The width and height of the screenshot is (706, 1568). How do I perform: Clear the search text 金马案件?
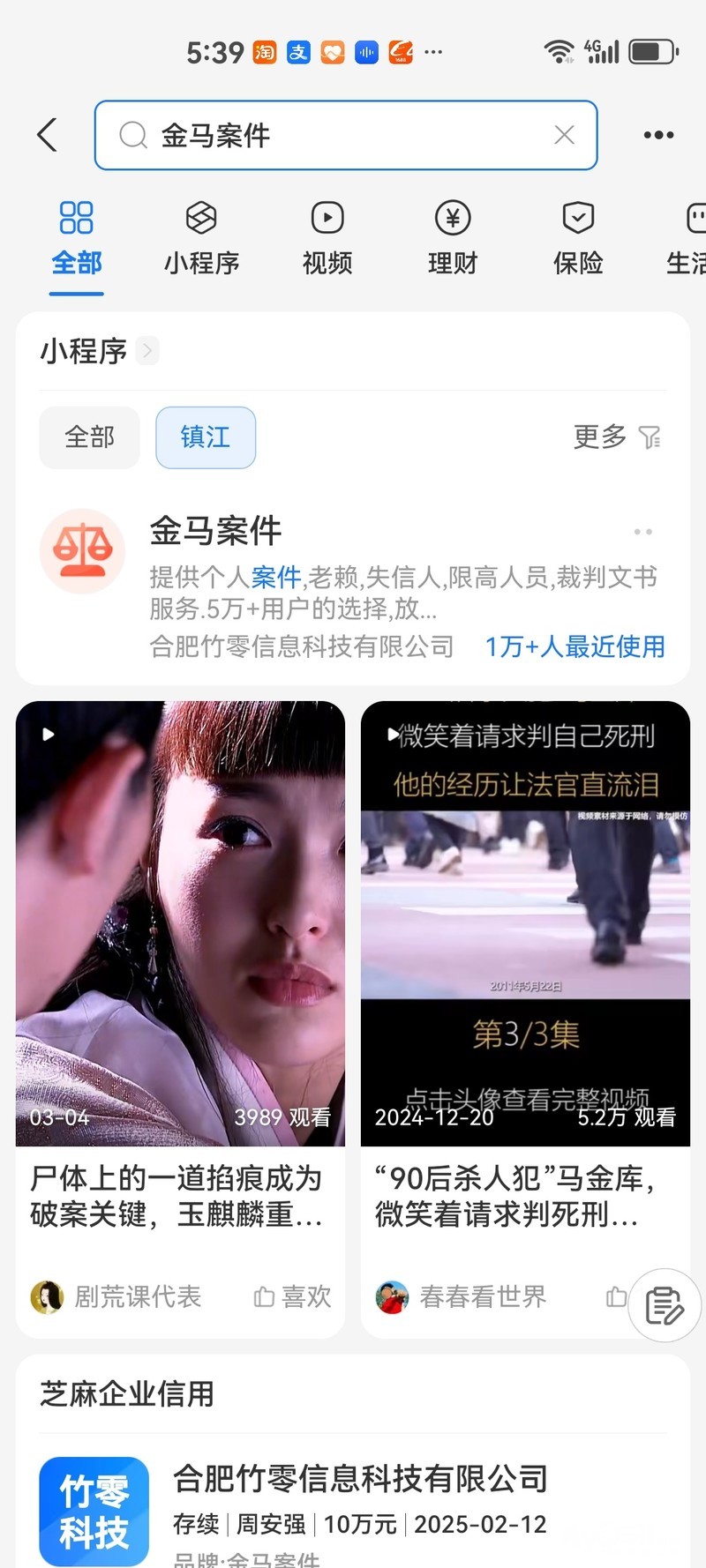pos(564,135)
